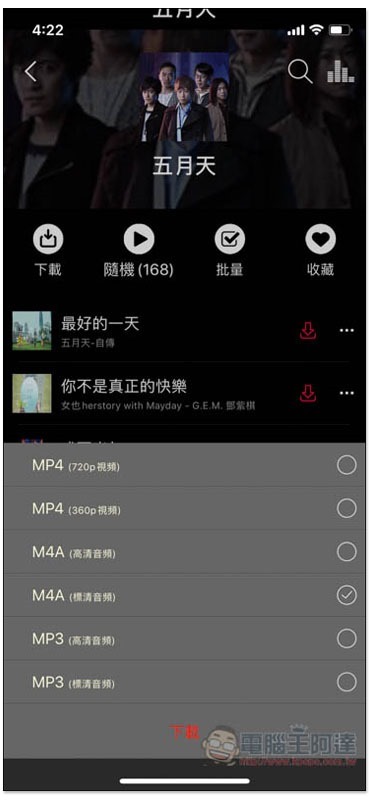This screenshot has width=369, height=800.
Task: Open the search magnifier icon
Action: (300, 72)
